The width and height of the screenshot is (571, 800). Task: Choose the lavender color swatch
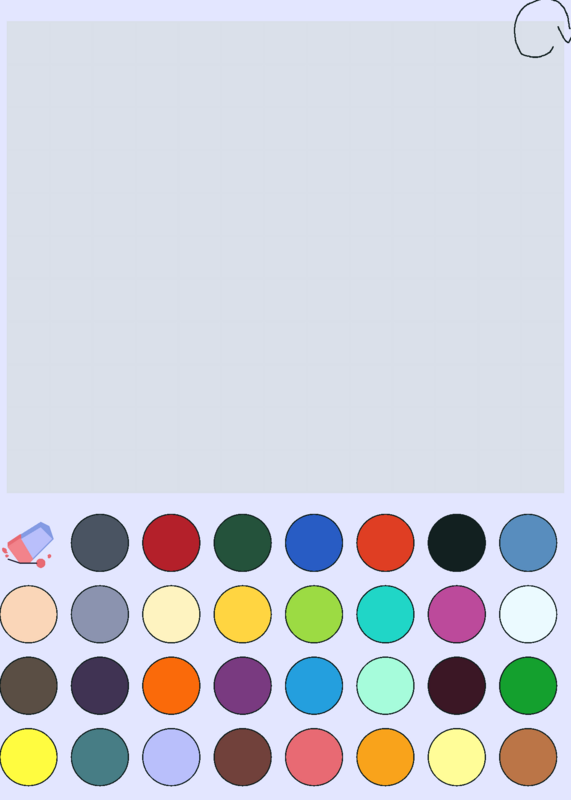tap(171, 757)
